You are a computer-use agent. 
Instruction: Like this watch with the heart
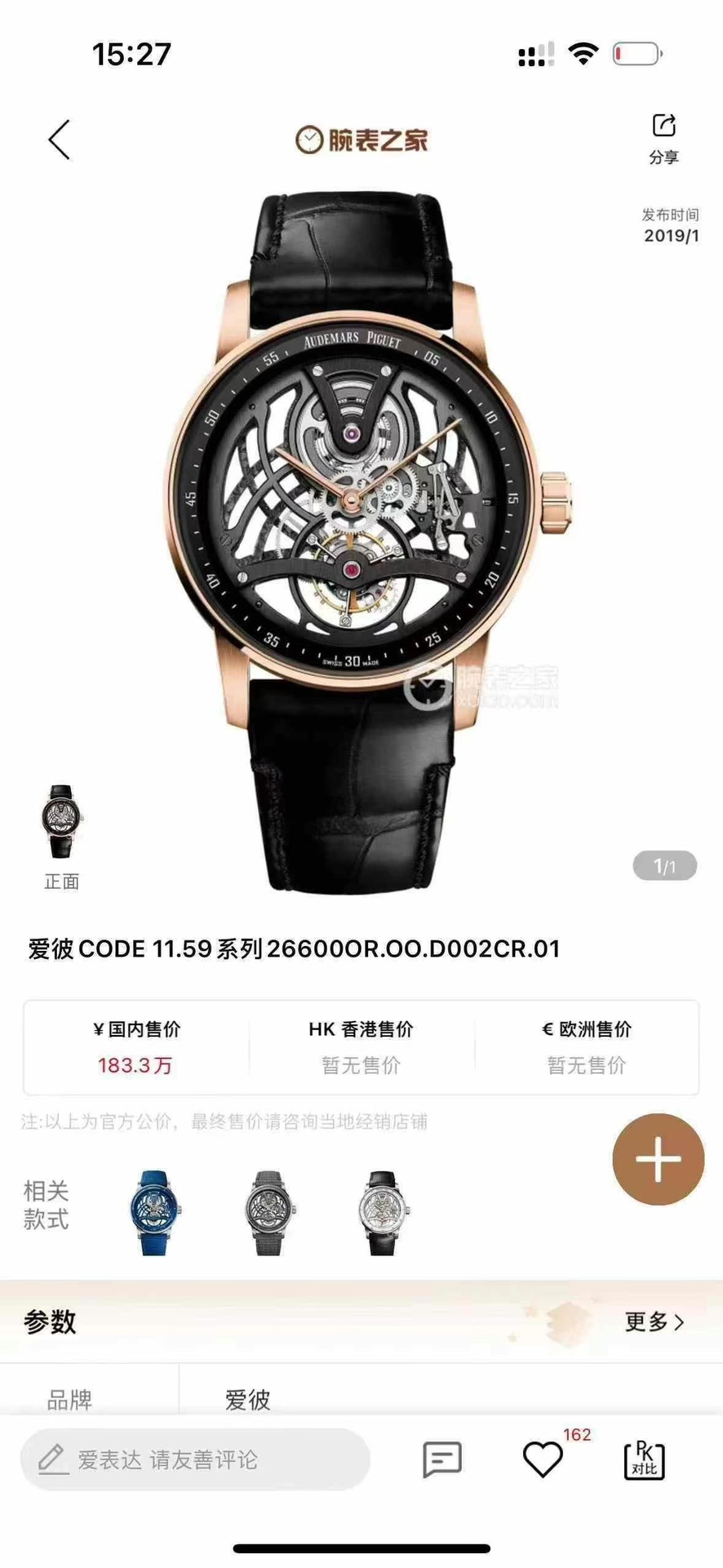pyautogui.click(x=543, y=1459)
